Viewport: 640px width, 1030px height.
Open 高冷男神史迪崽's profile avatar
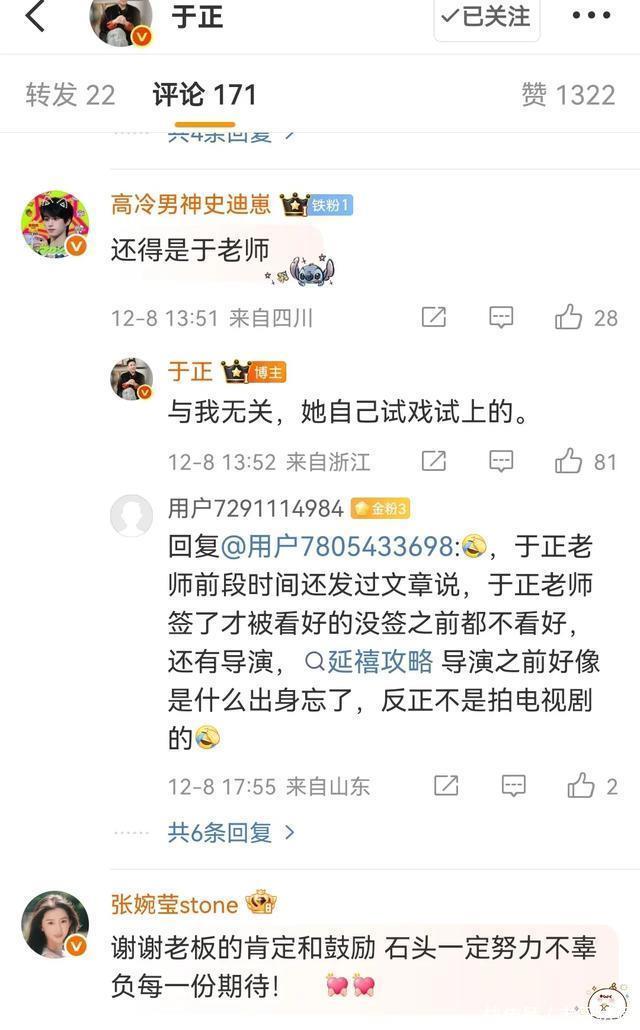point(55,224)
